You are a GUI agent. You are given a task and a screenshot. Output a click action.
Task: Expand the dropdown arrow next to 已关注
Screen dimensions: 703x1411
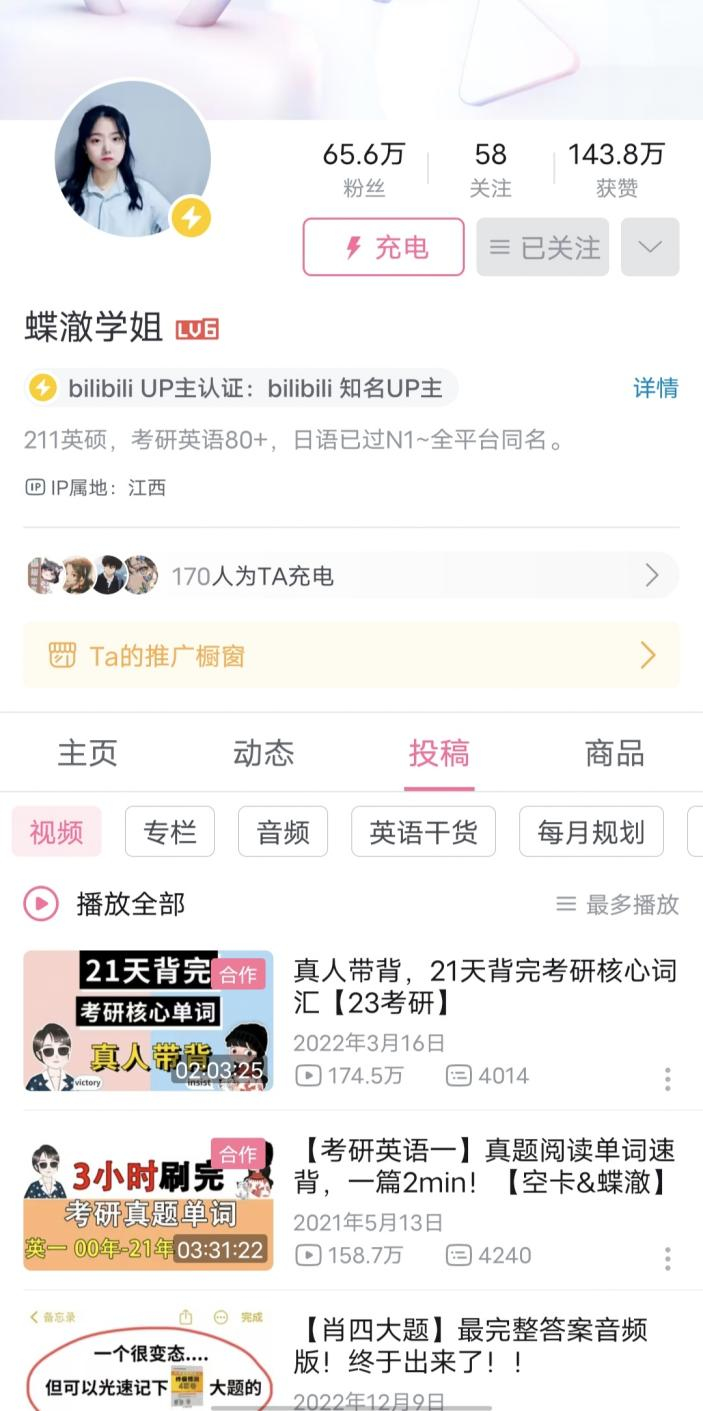point(650,247)
